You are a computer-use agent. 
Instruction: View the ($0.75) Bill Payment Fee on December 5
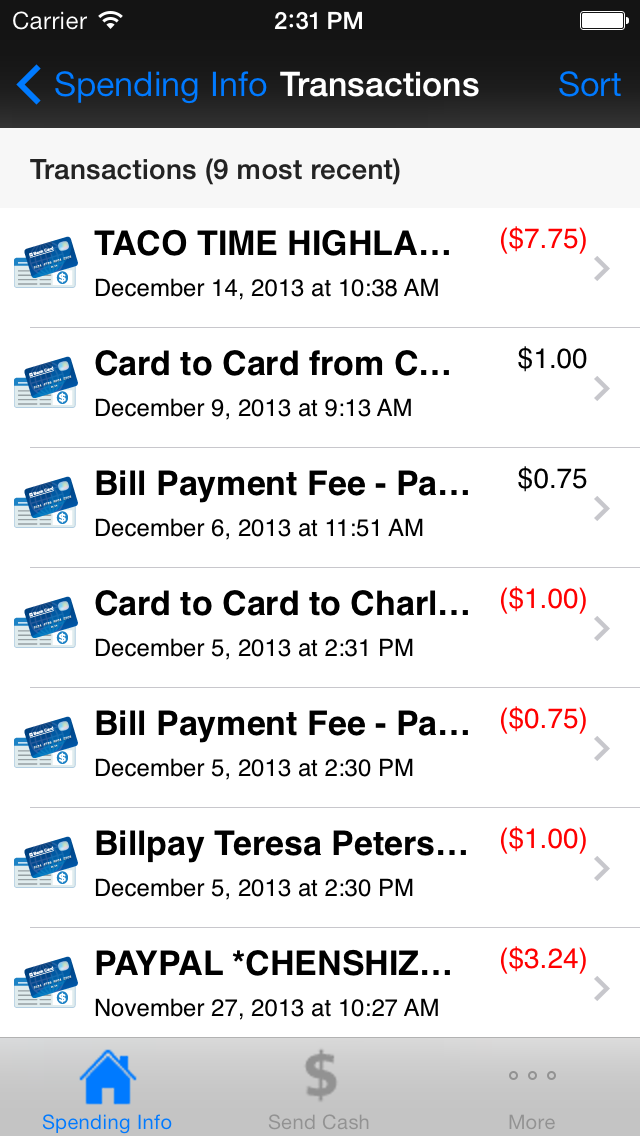320,747
